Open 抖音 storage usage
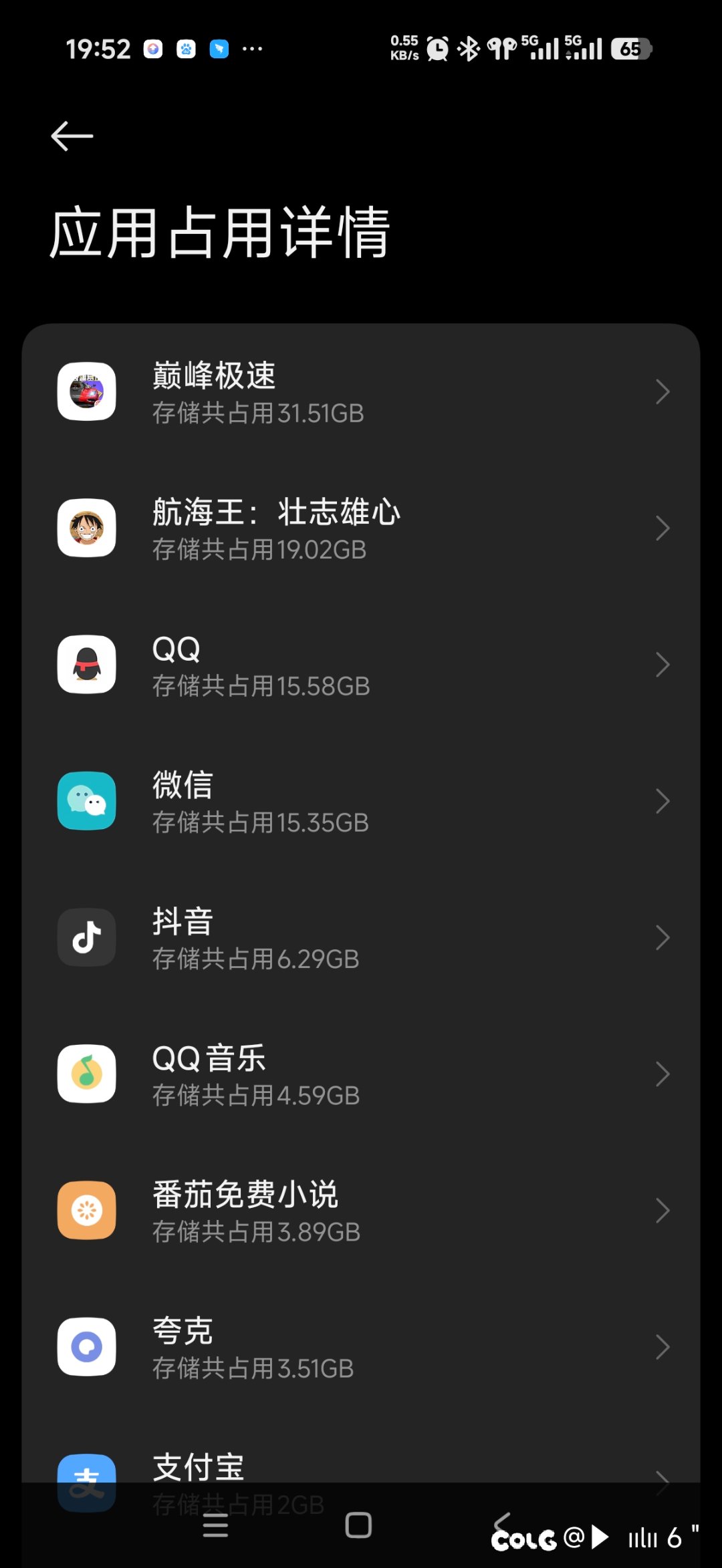The height and width of the screenshot is (1568, 722). coord(361,938)
